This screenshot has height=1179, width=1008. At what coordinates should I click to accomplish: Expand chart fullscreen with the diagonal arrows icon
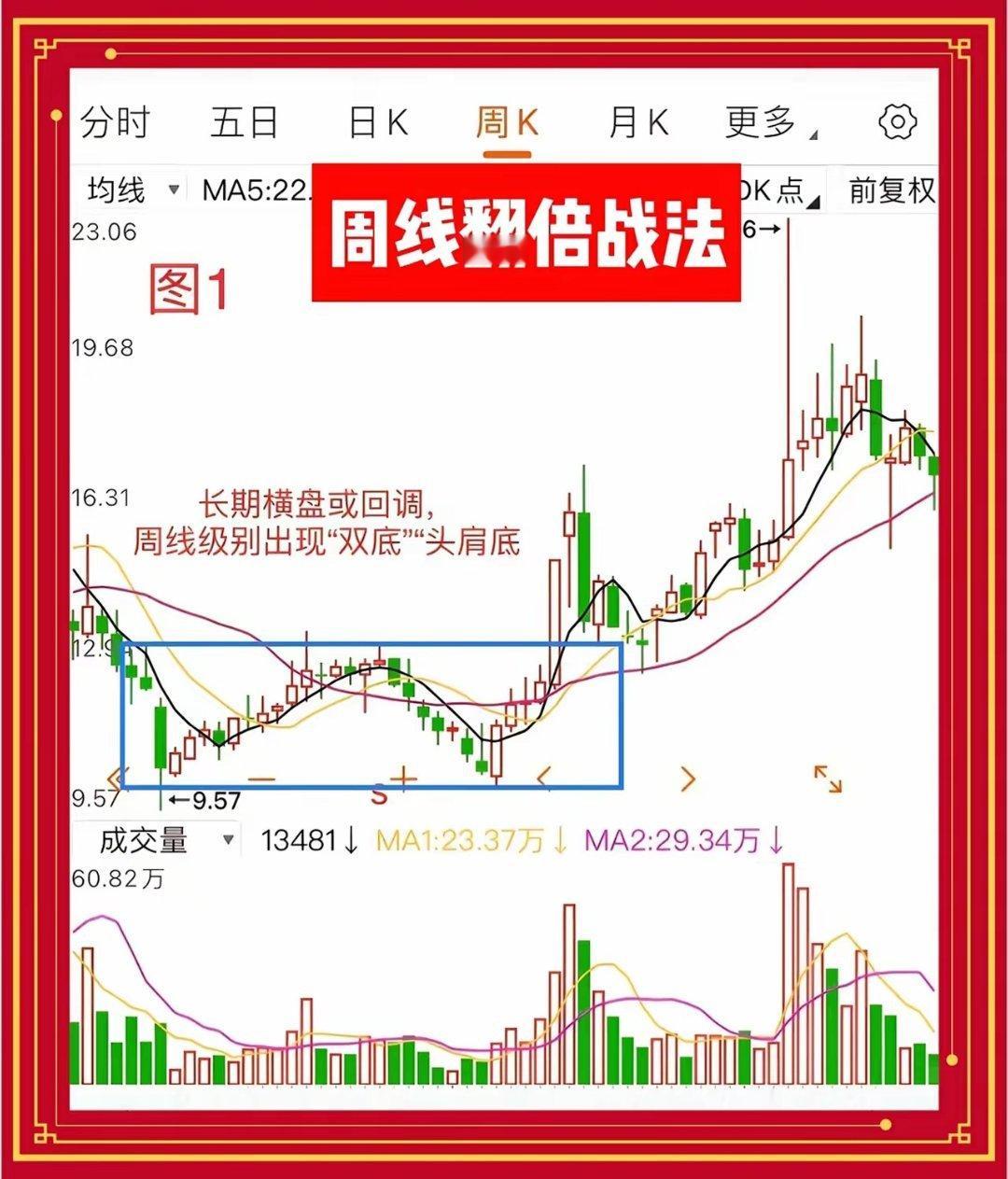(x=829, y=780)
